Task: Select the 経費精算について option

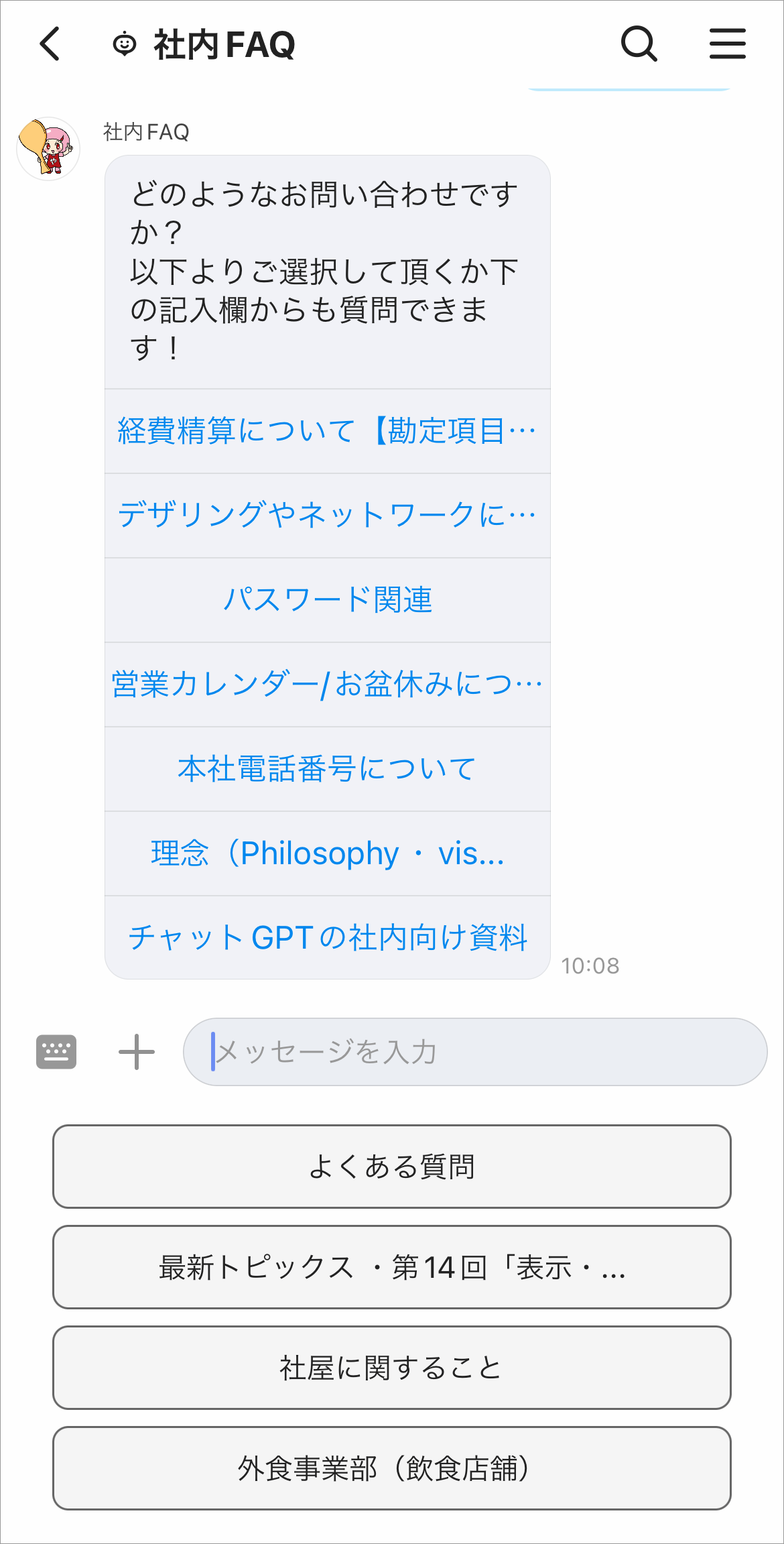Action: pyautogui.click(x=327, y=431)
